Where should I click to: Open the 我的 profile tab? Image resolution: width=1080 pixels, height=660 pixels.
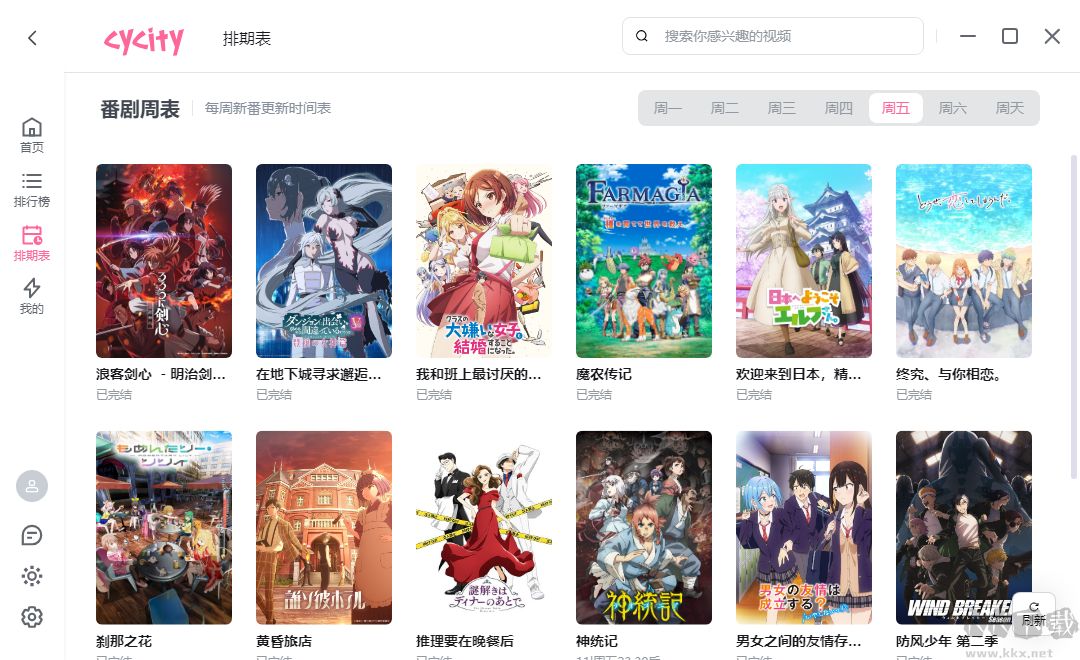pyautogui.click(x=32, y=296)
